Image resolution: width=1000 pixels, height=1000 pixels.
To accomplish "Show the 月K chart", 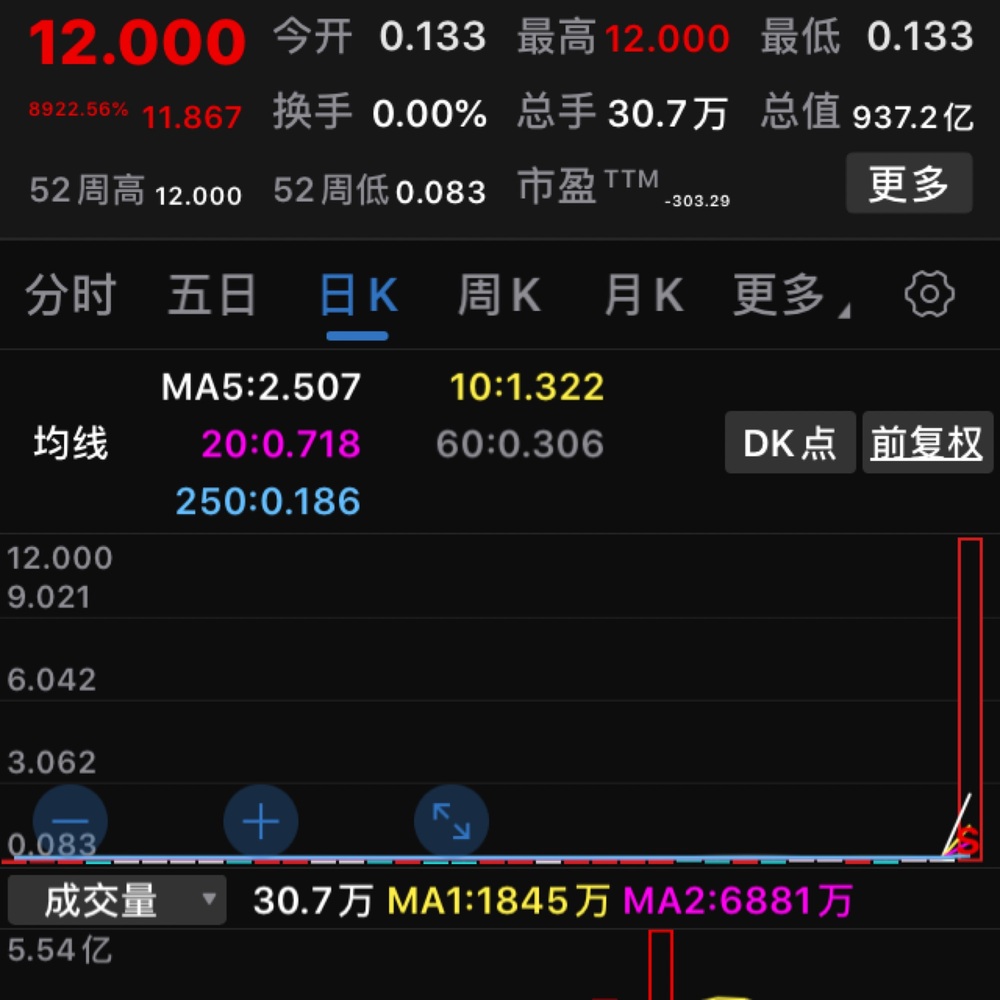I will [644, 295].
